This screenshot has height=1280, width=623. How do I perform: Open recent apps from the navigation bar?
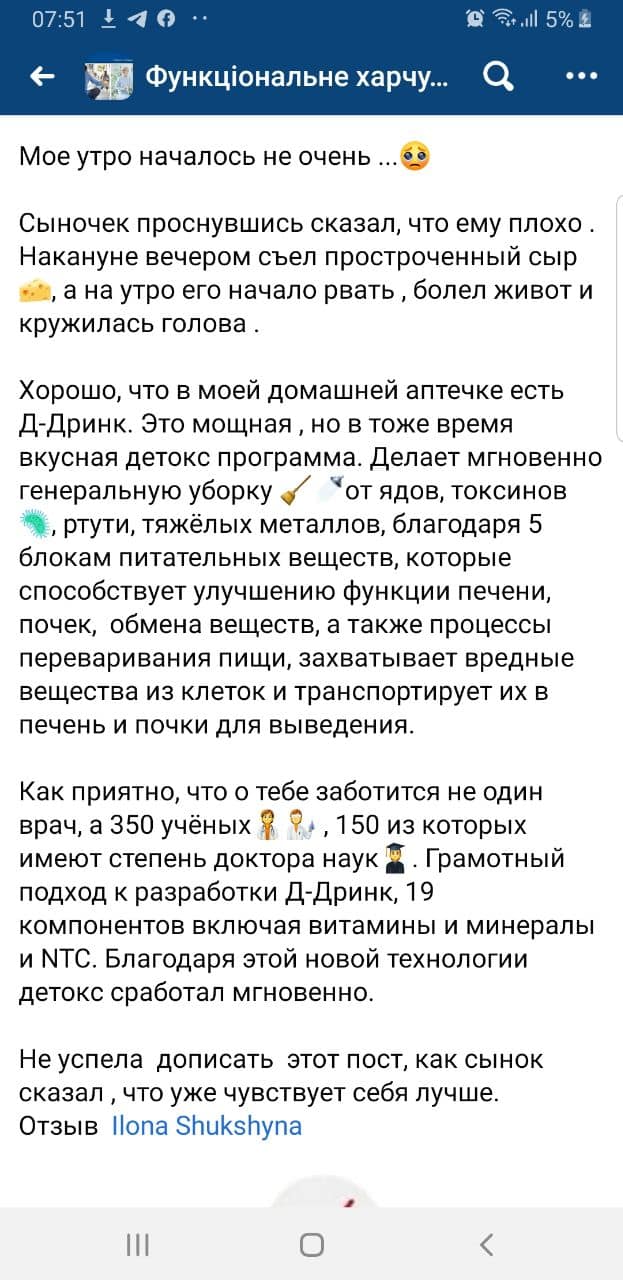138,1244
